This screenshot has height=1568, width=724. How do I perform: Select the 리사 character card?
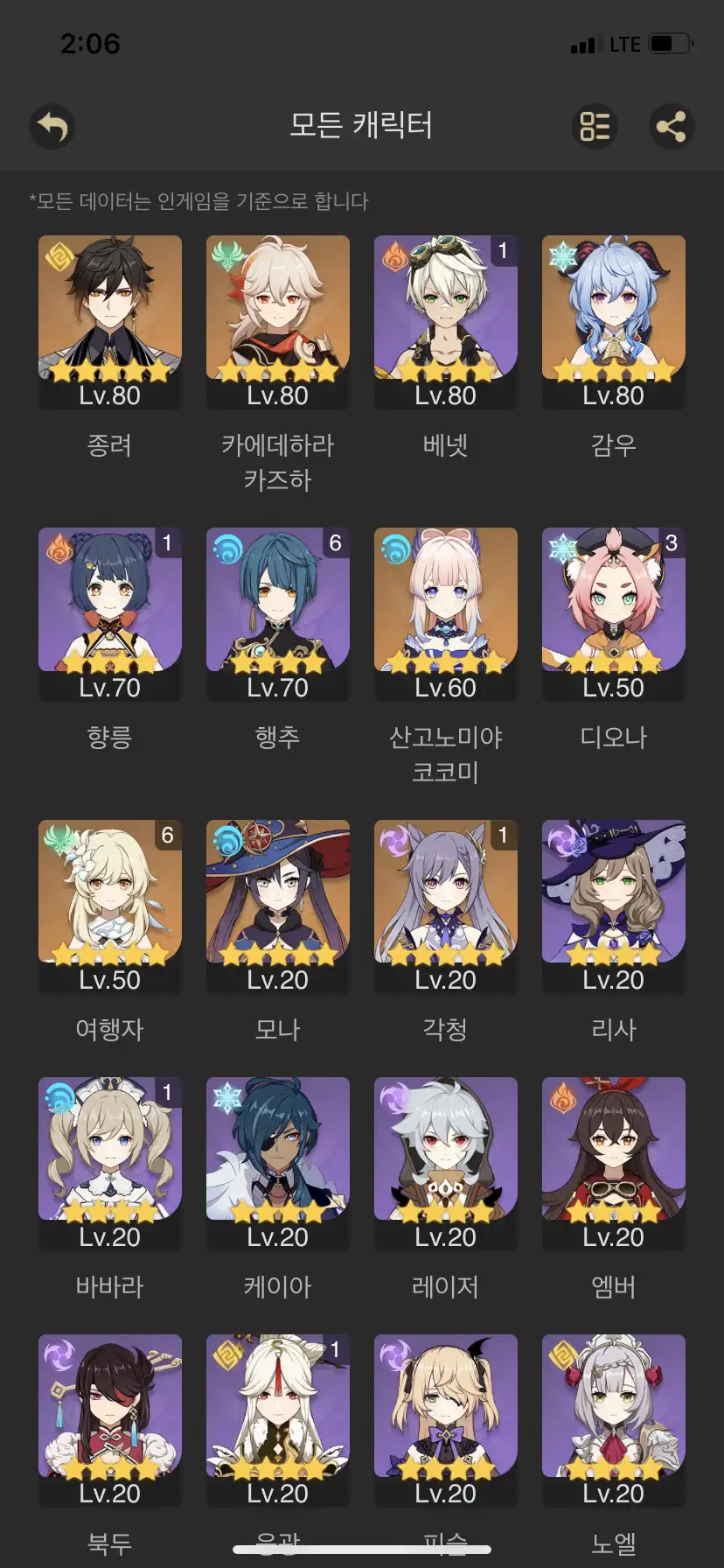tap(614, 906)
